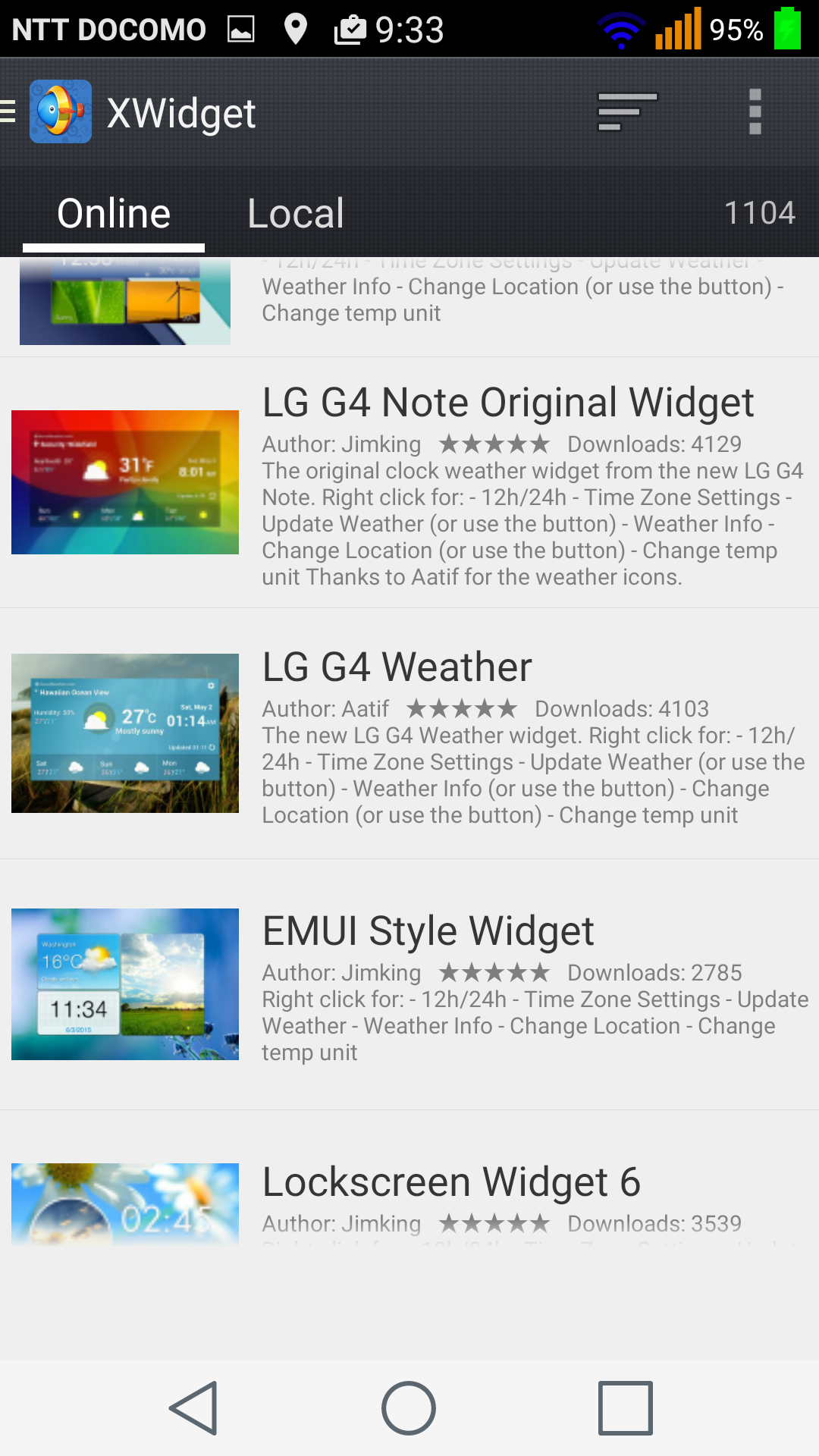Select the Online tab

[x=114, y=213]
